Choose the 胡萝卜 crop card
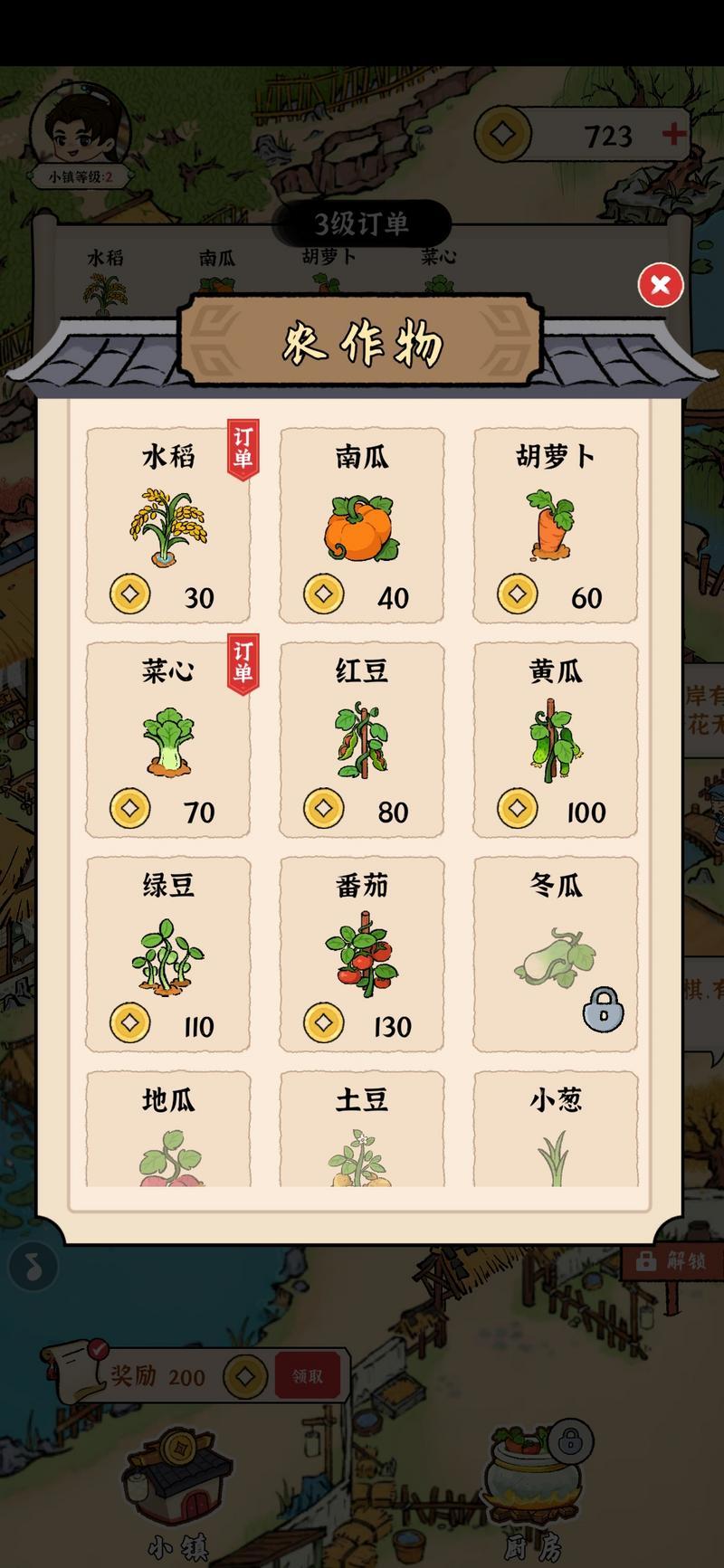724x1568 pixels. click(x=555, y=525)
